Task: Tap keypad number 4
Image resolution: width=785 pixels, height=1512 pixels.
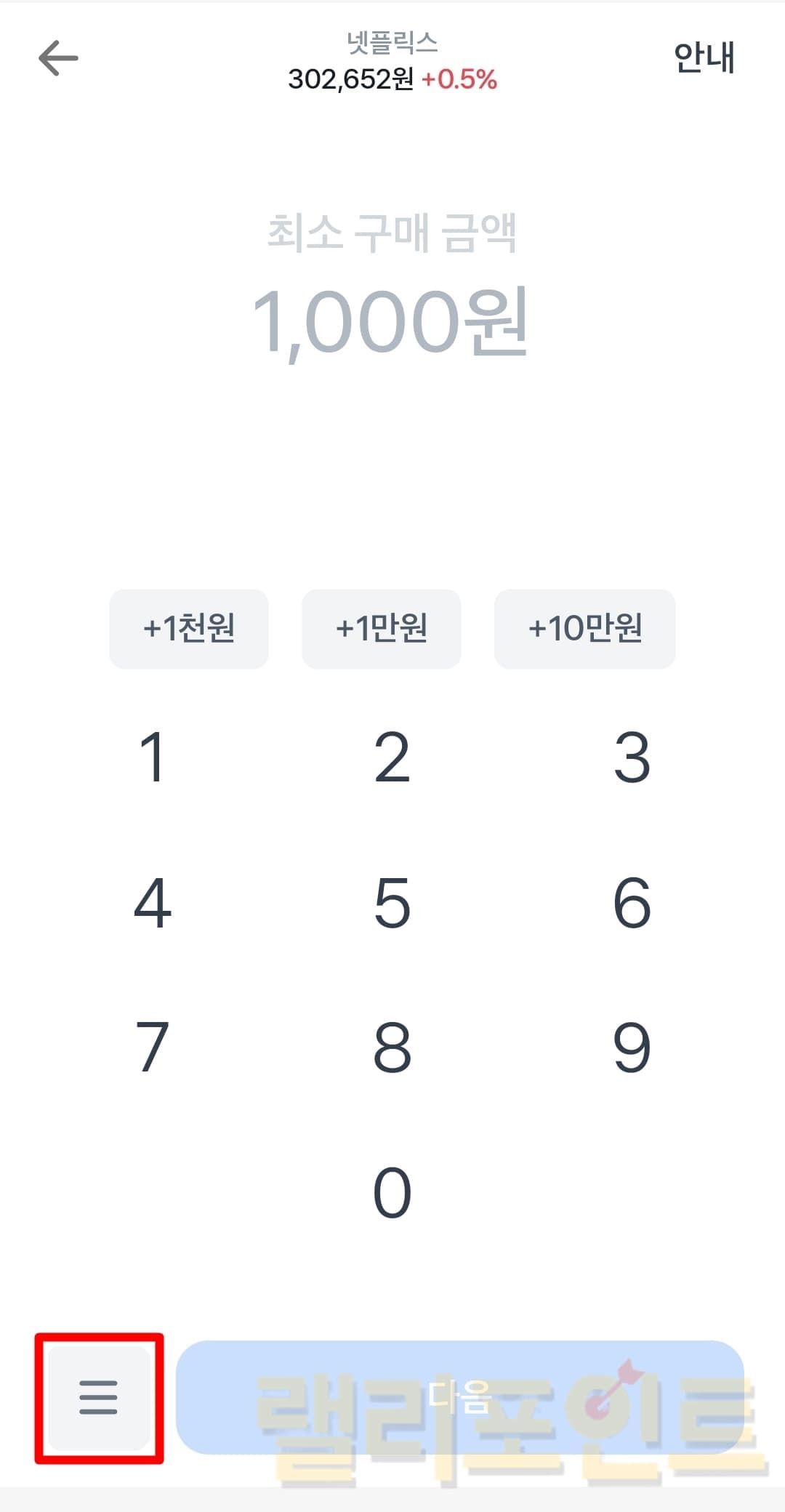Action: point(153,903)
